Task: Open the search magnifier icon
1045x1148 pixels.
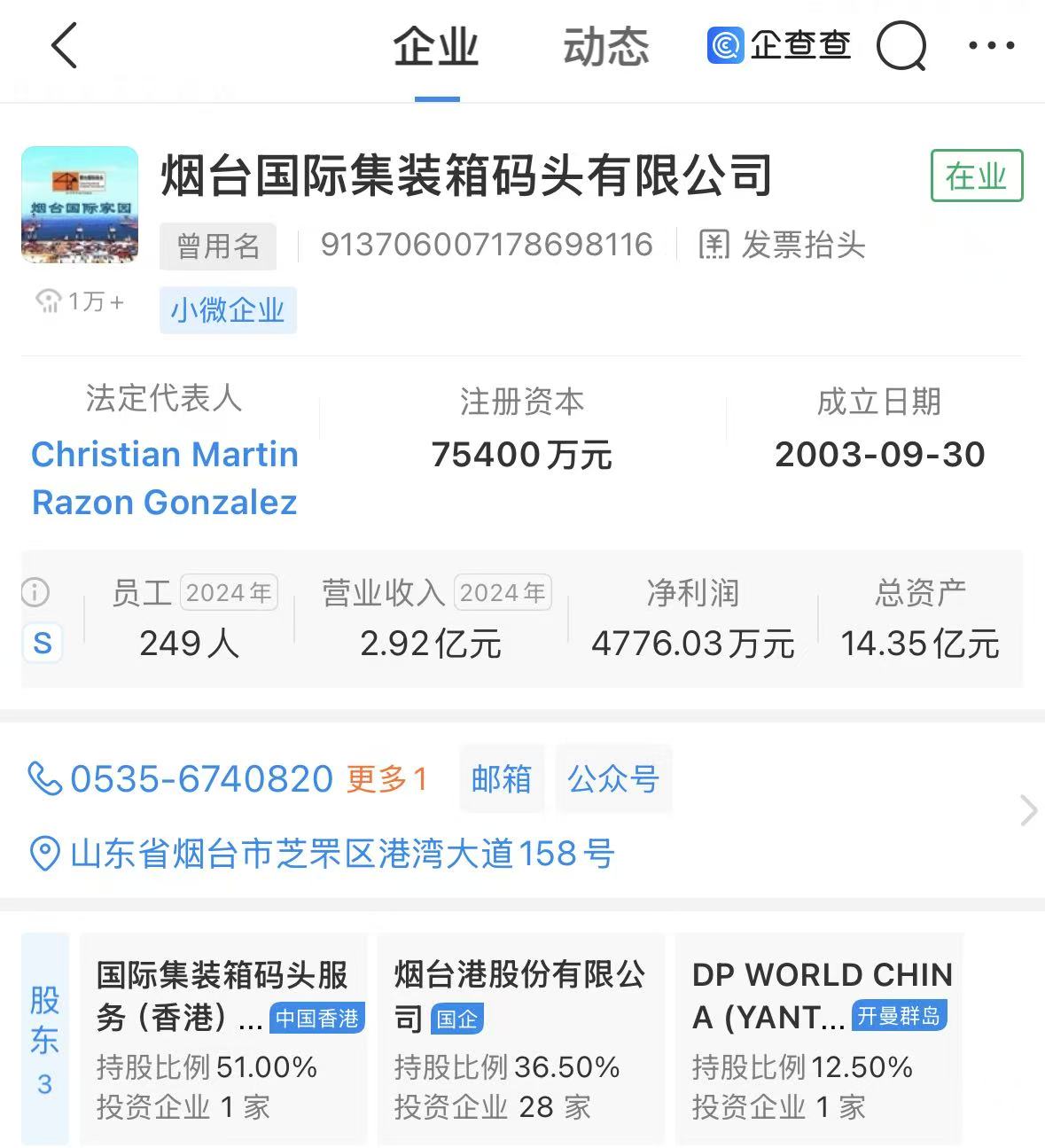Action: pyautogui.click(x=901, y=46)
